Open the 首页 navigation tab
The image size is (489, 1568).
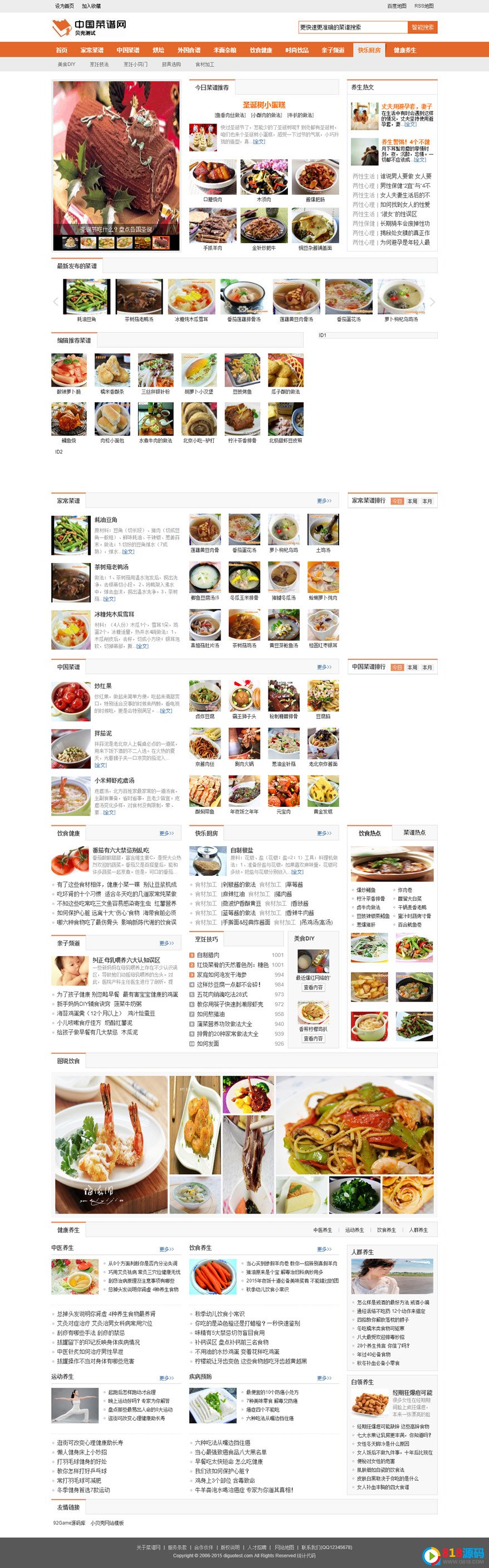click(x=61, y=50)
